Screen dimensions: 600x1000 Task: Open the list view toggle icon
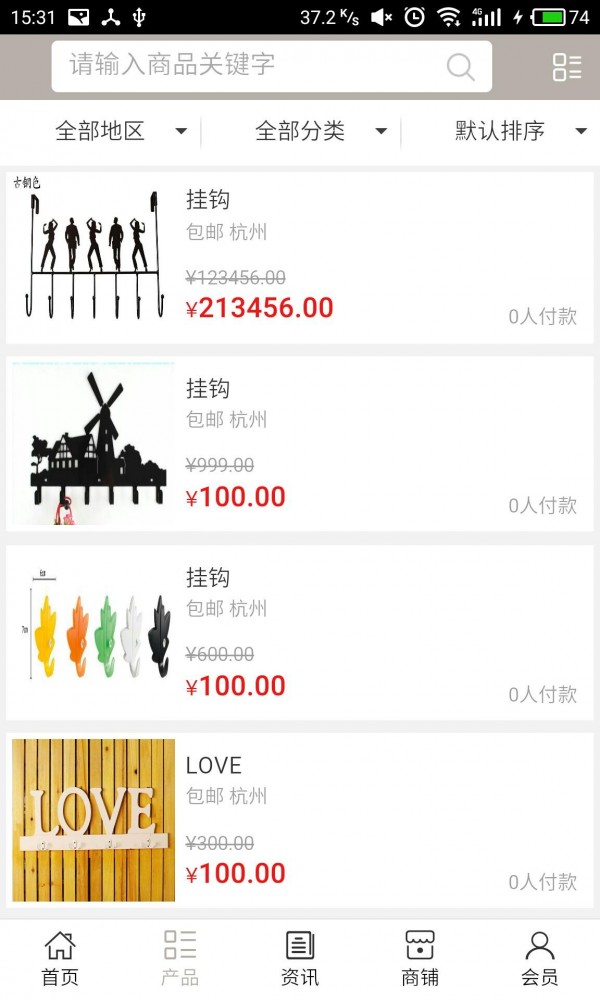click(566, 67)
